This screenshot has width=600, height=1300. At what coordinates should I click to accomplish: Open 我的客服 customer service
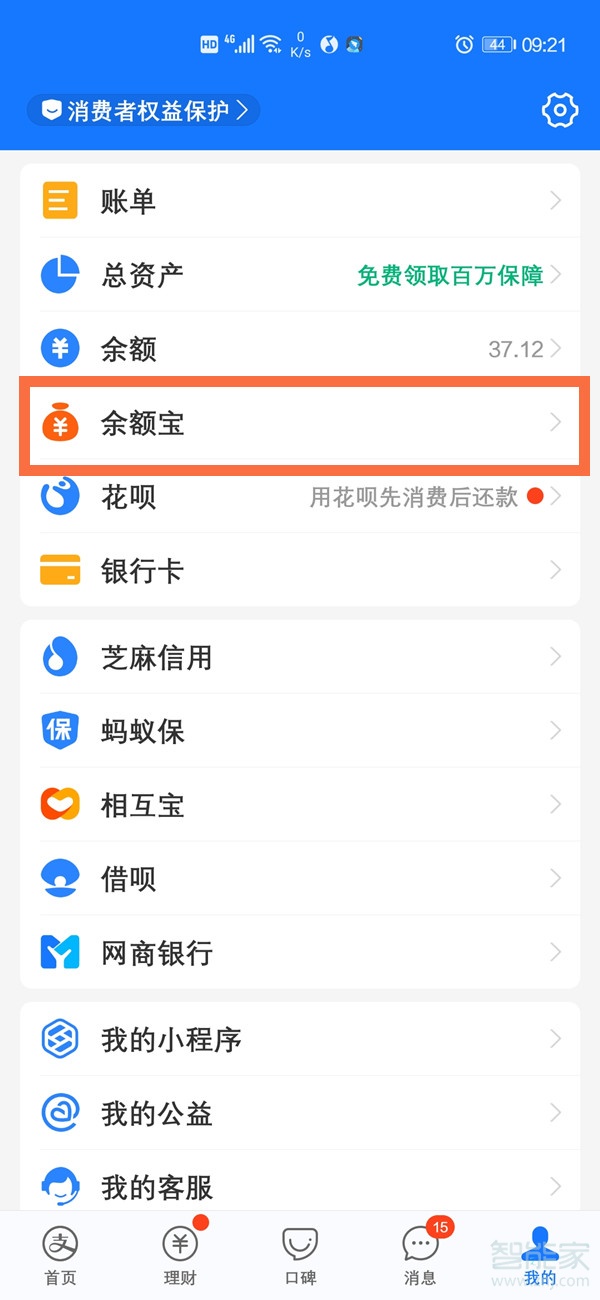click(300, 1186)
